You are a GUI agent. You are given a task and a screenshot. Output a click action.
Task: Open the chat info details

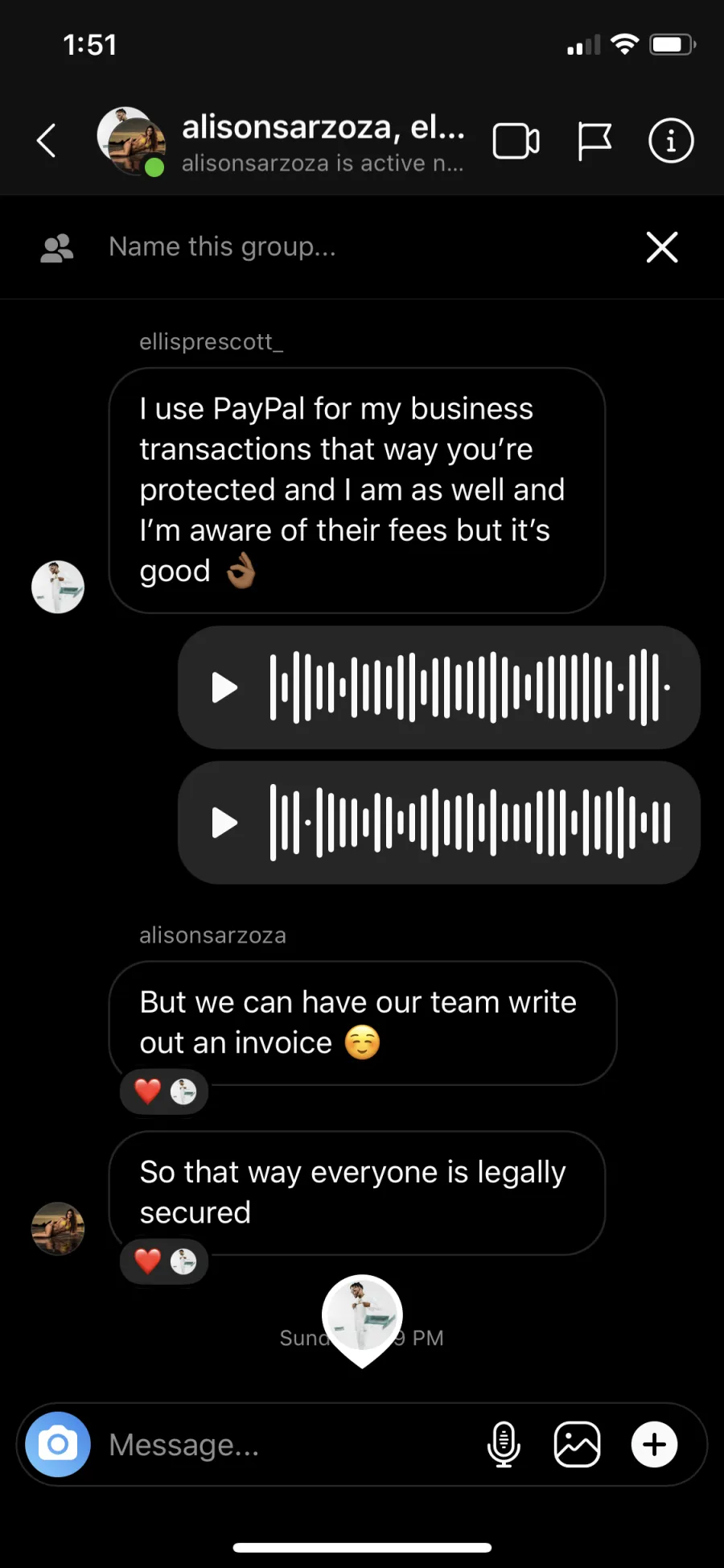[671, 141]
